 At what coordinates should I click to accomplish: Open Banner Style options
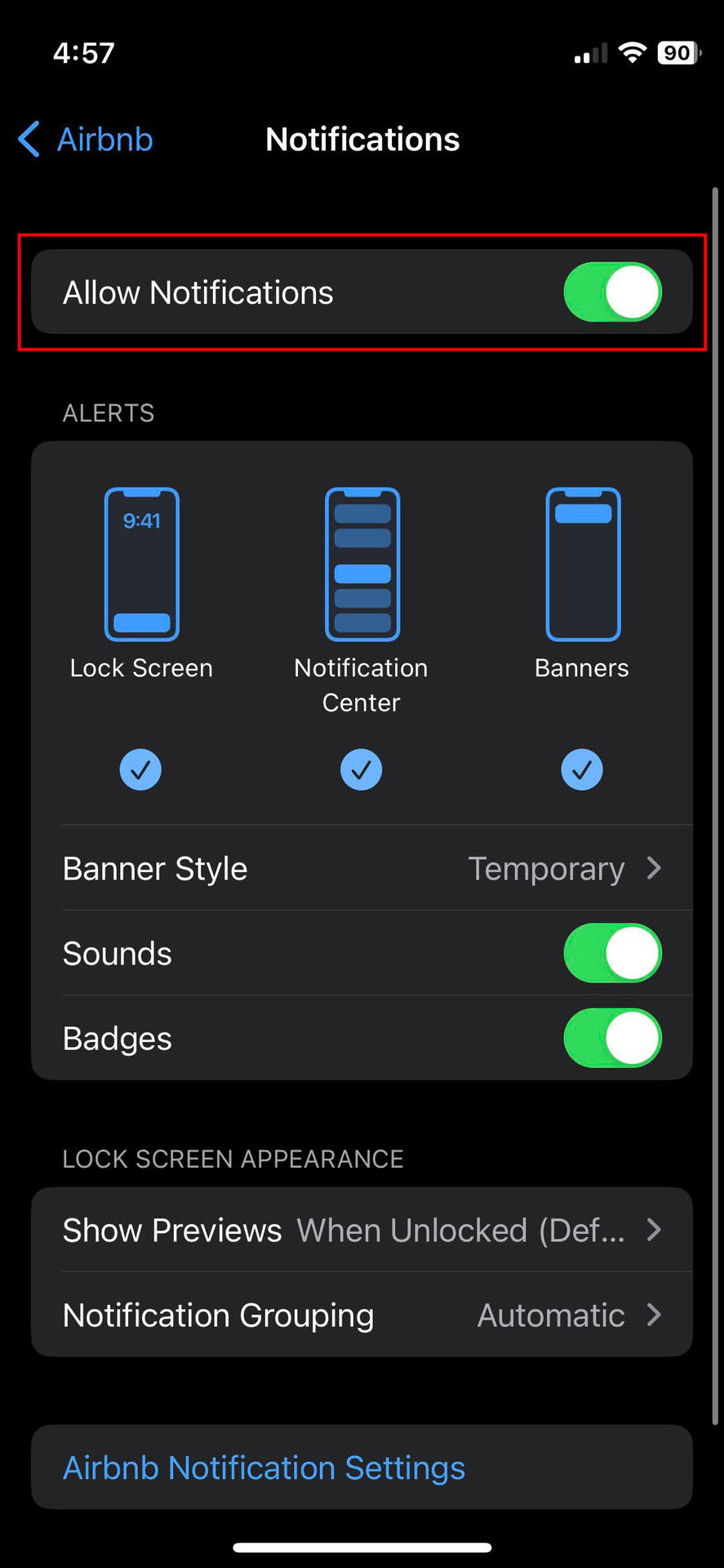coord(362,868)
